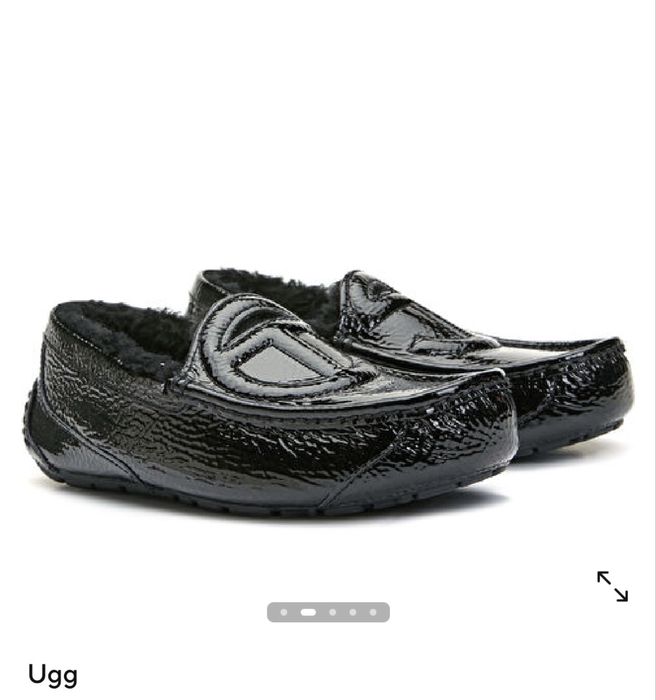656x700 pixels.
Task: Open the black loafers product photo
Action: click(x=330, y=390)
